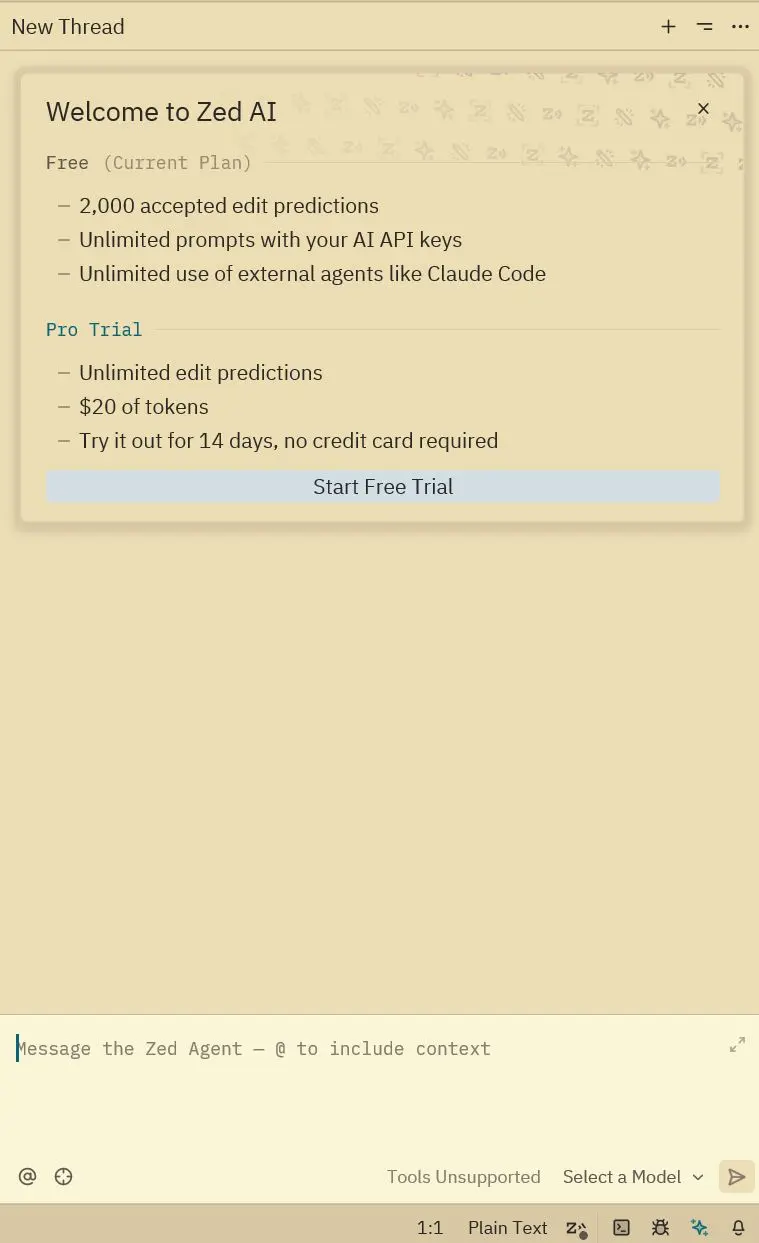Open the three-dot overflow menu
The image size is (759, 1243).
pyautogui.click(x=740, y=27)
